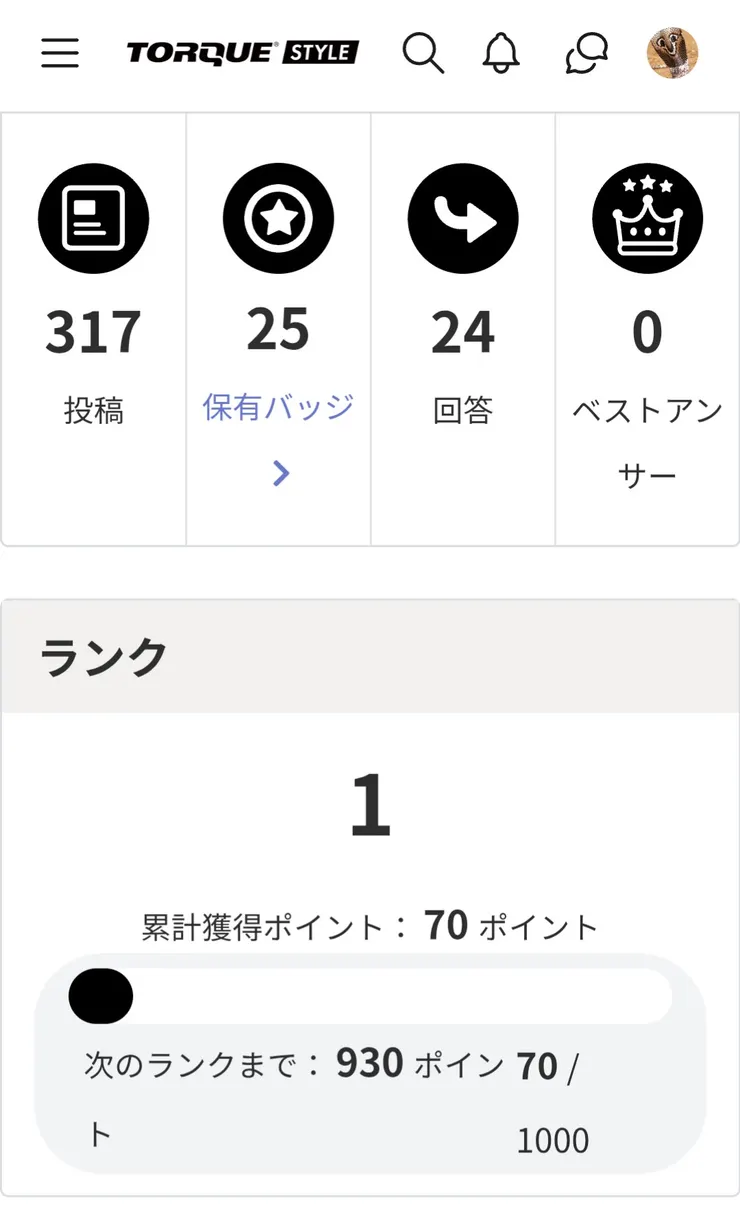Viewport: 740px width, 1207px height.
Task: Click the 回答 answers count 24
Action: pos(462,332)
